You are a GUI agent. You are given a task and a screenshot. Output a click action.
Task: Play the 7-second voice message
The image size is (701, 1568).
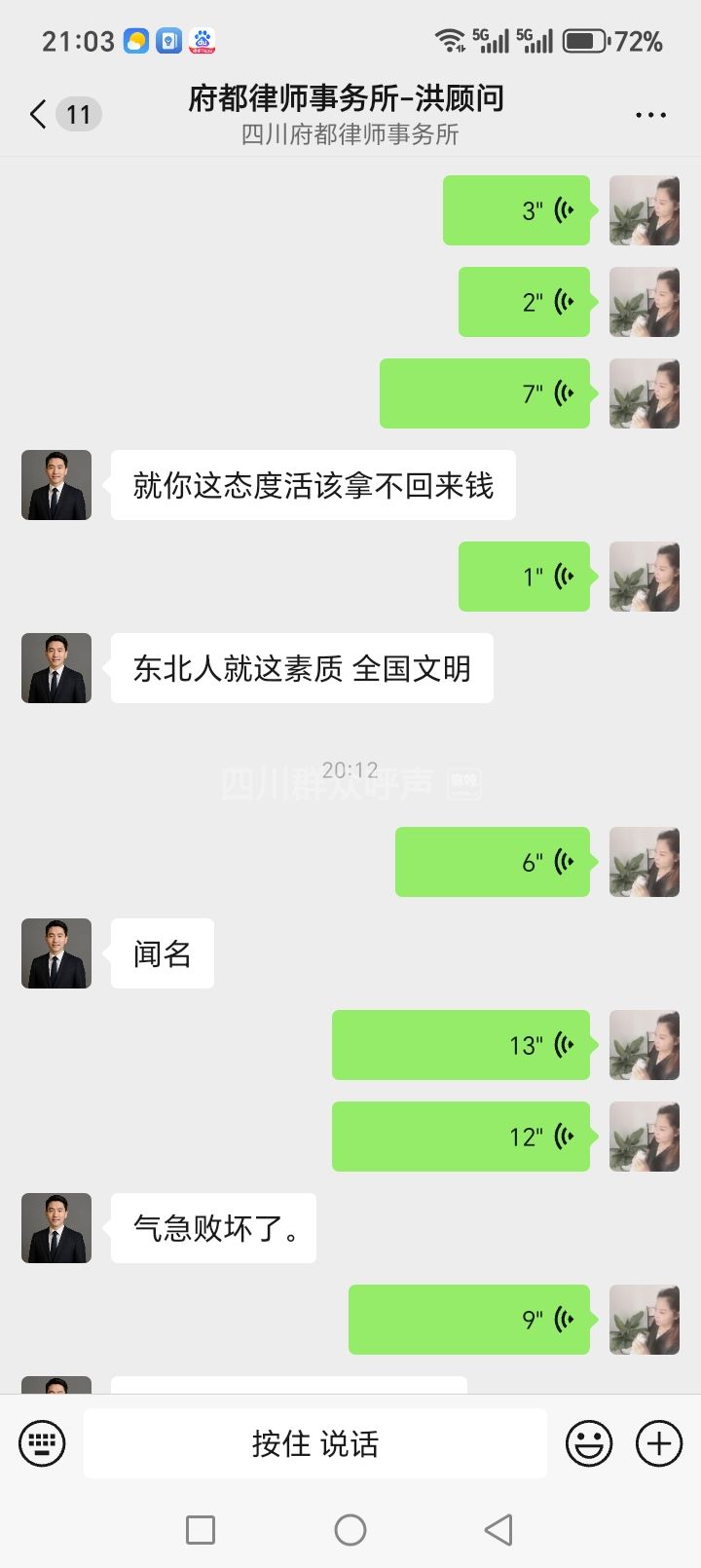pos(485,393)
